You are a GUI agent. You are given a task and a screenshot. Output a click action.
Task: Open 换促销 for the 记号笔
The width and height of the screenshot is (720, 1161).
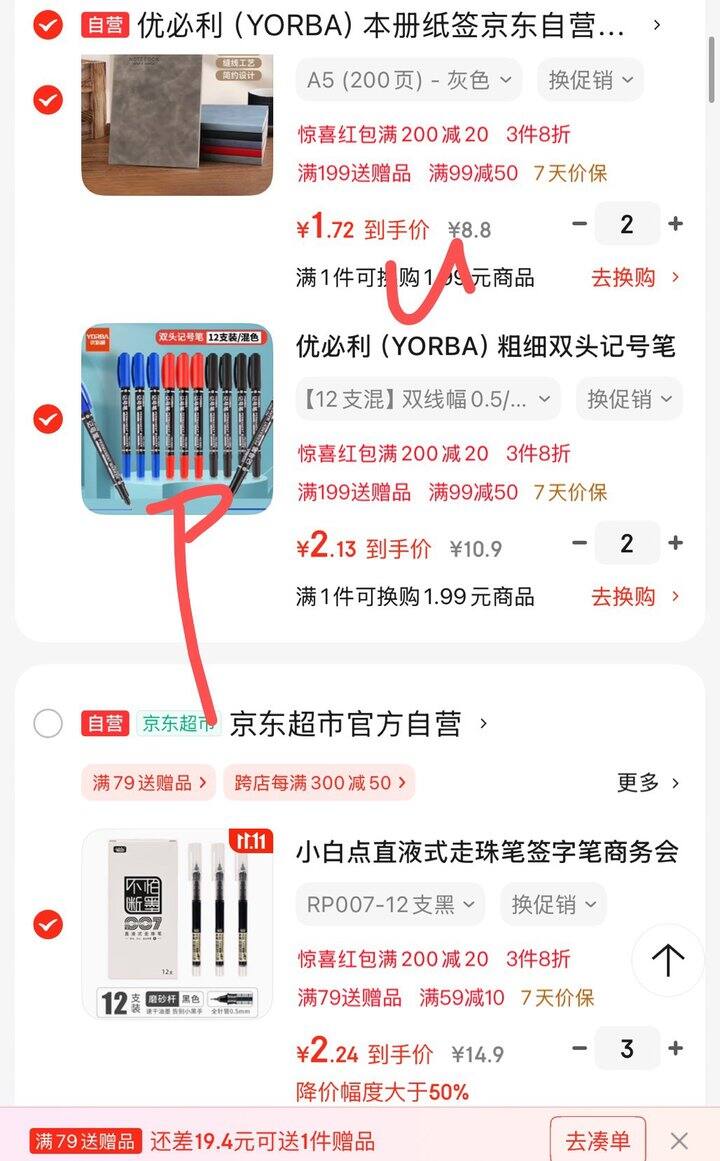point(629,399)
